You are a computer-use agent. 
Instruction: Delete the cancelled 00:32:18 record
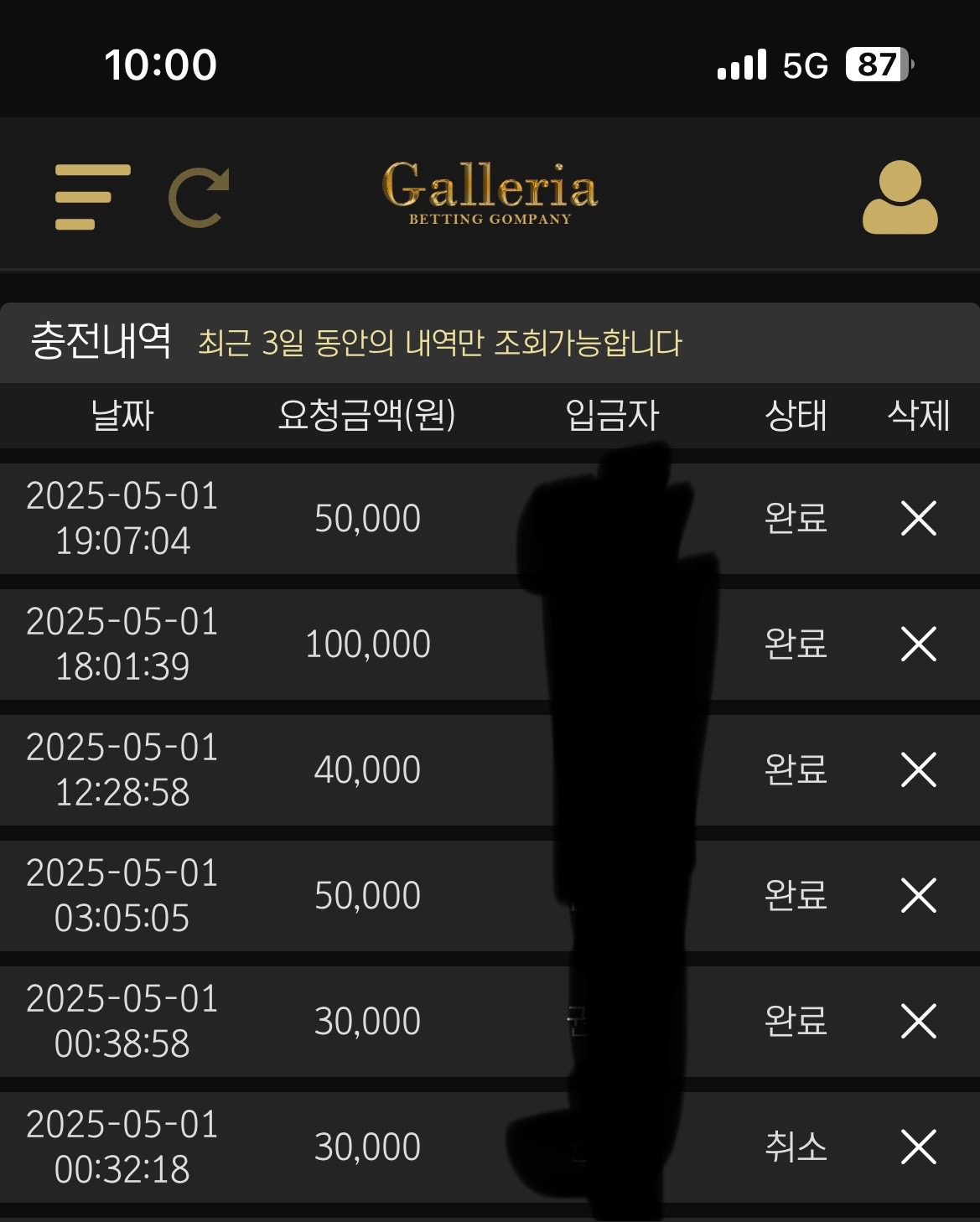pyautogui.click(x=918, y=1147)
